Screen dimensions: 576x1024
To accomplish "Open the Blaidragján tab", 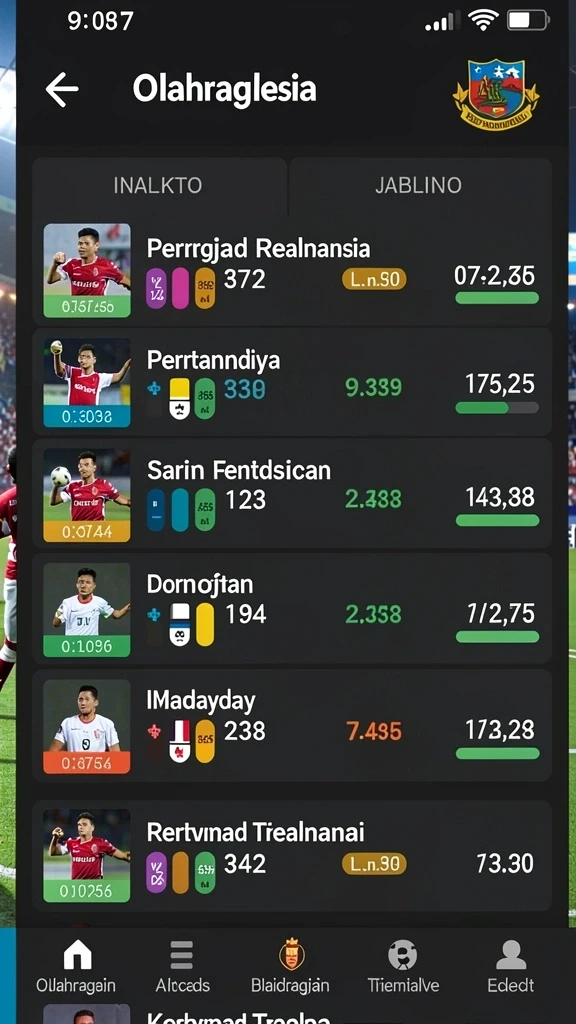I will click(291, 967).
